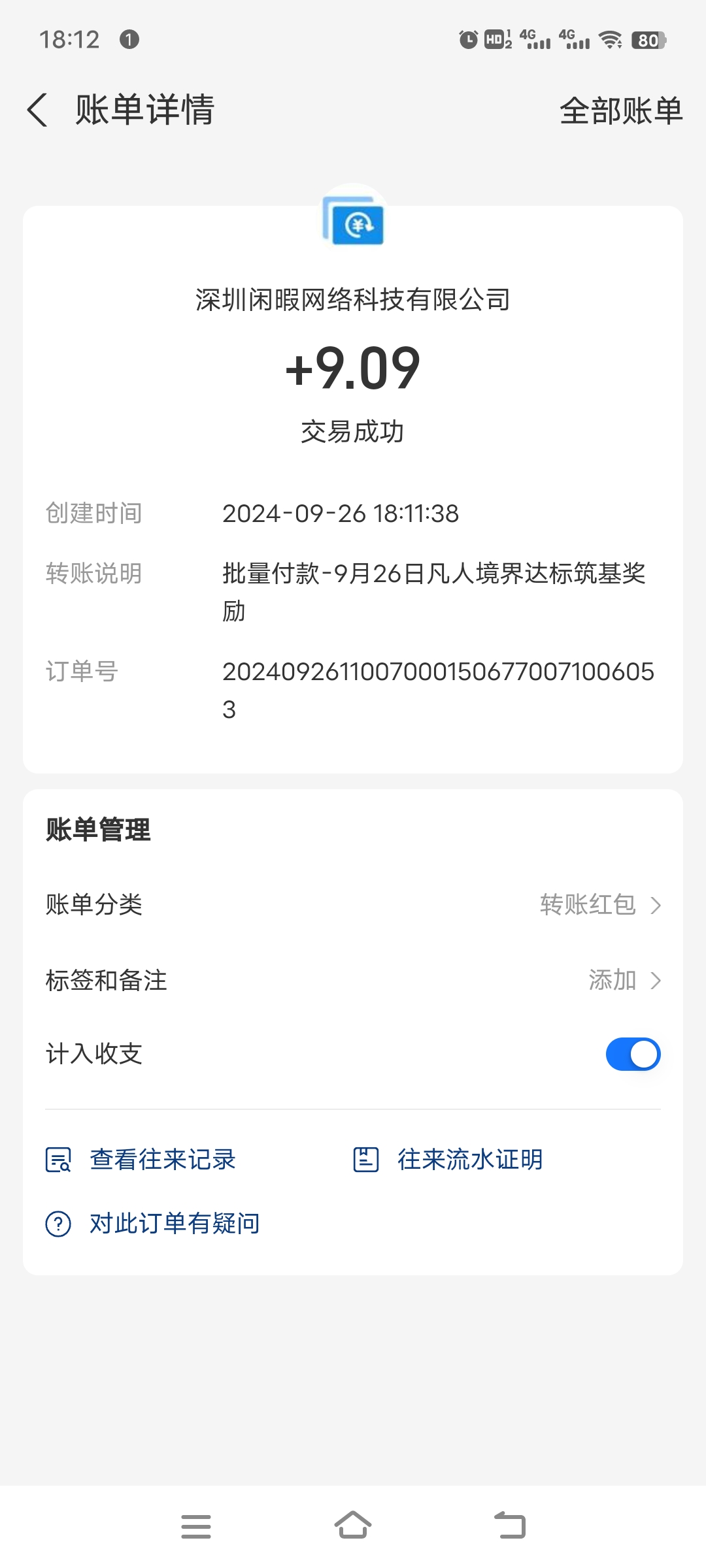Open the 标签和备注 row to add notes
This screenshot has width=706, height=1568.
tap(353, 980)
